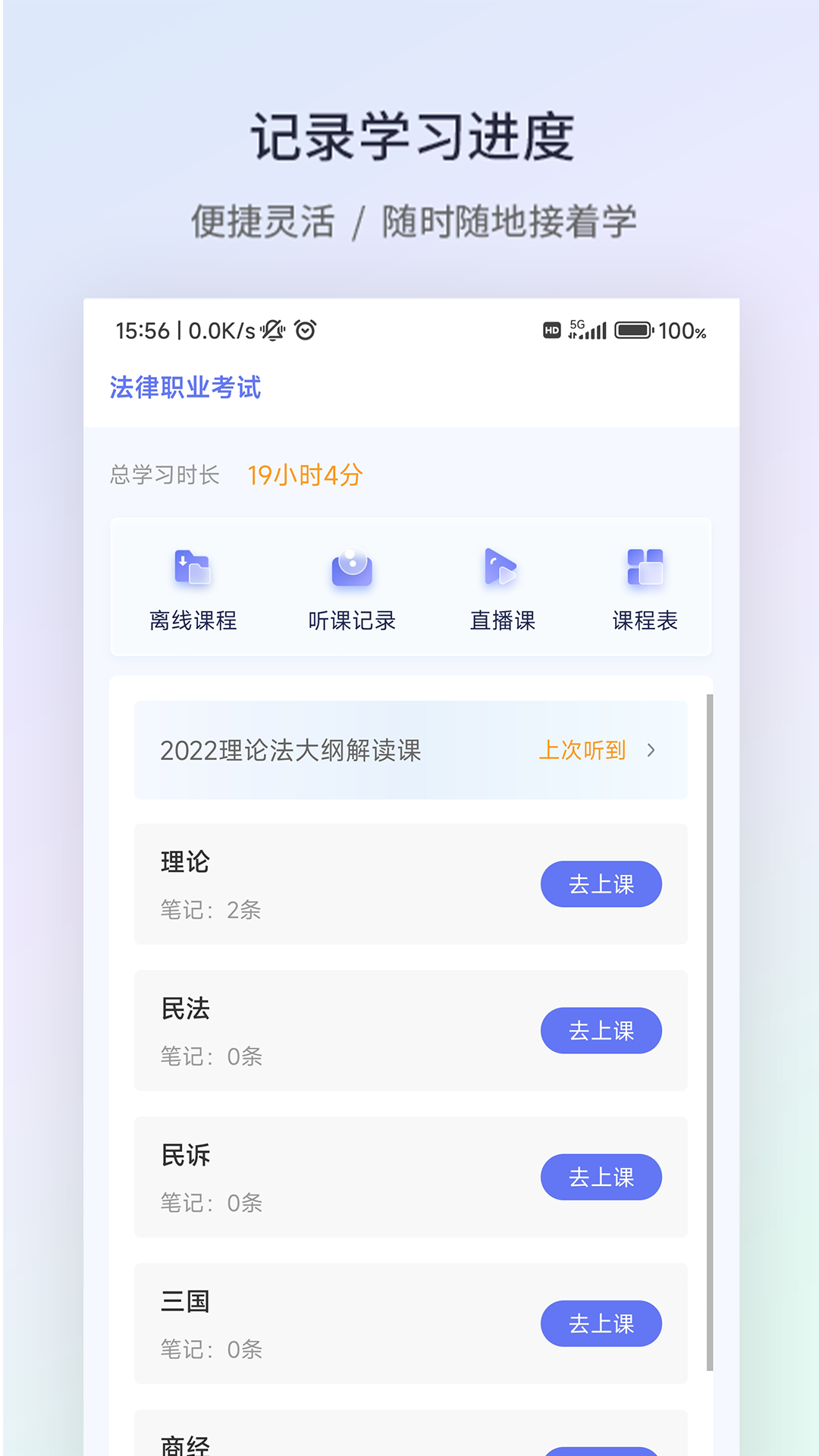Open the 直播课 live class icon
This screenshot has width=819, height=1456.
(502, 584)
